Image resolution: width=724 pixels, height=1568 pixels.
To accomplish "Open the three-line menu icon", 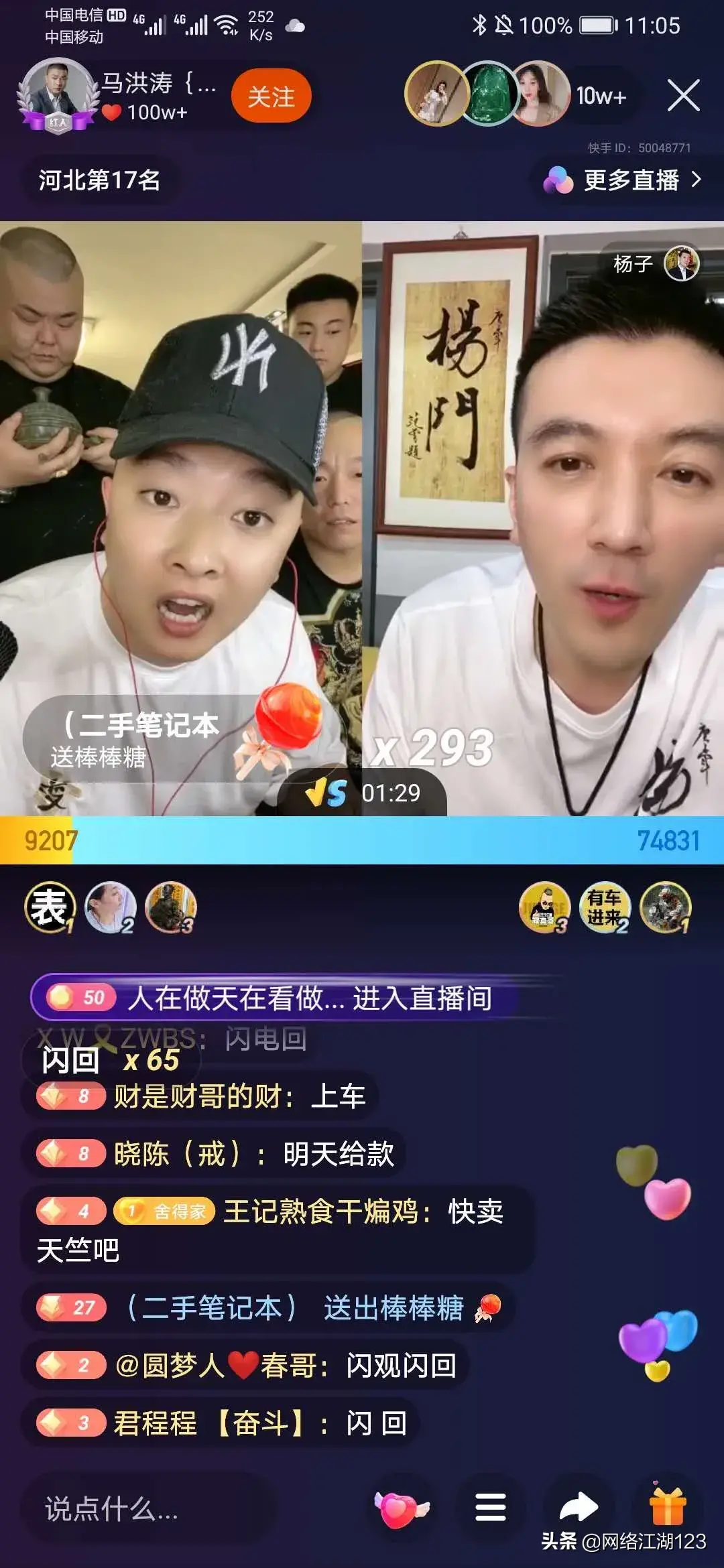I will (x=490, y=1508).
